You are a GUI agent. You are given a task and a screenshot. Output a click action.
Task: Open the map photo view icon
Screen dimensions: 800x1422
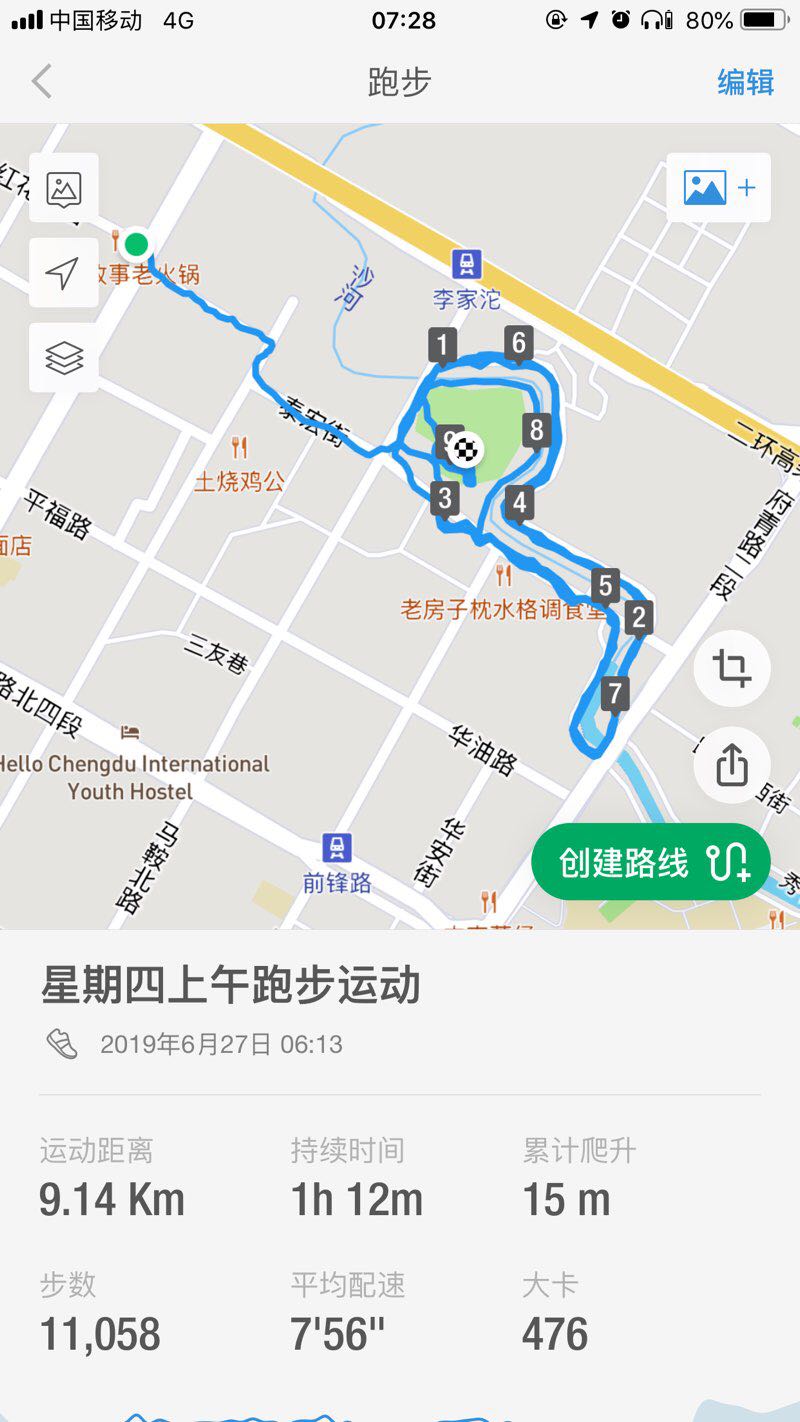click(x=64, y=188)
